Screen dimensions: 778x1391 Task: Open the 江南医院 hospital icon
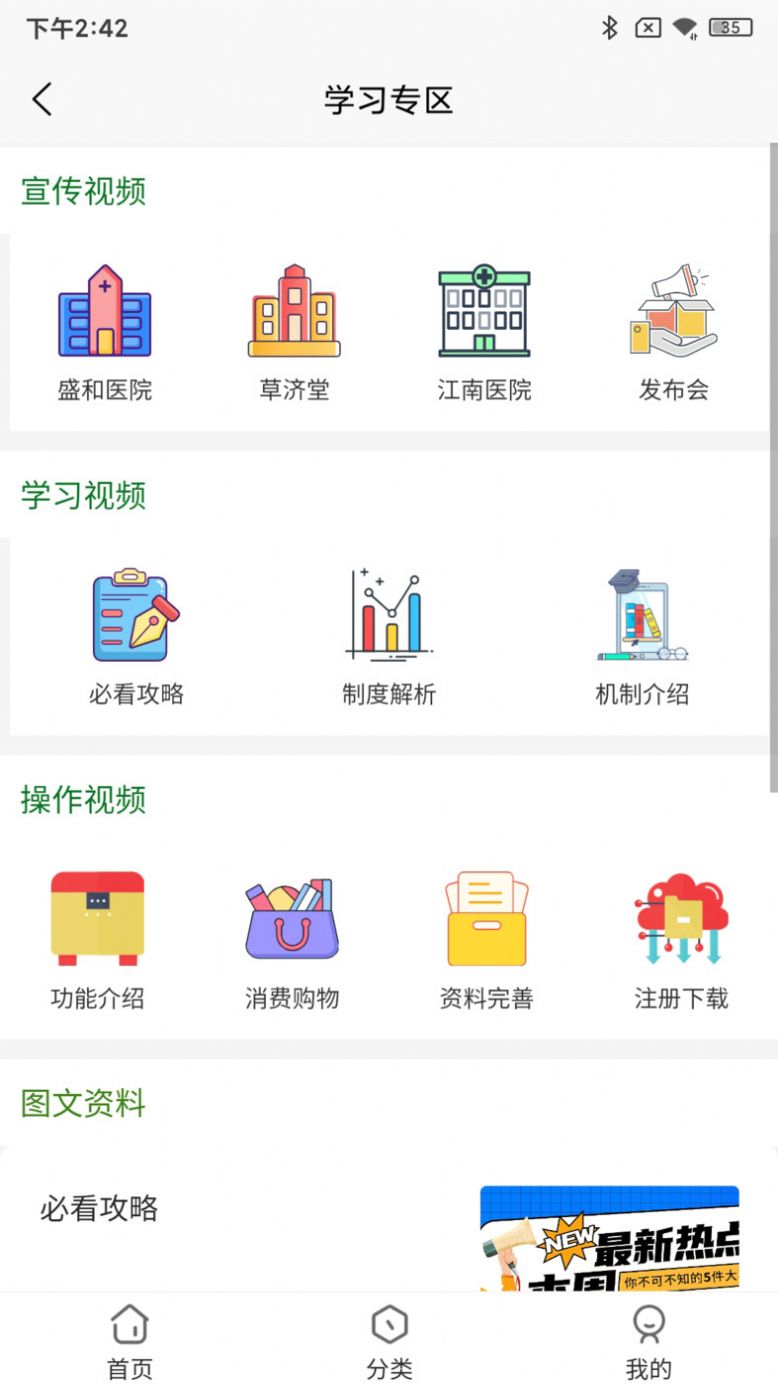[x=486, y=310]
